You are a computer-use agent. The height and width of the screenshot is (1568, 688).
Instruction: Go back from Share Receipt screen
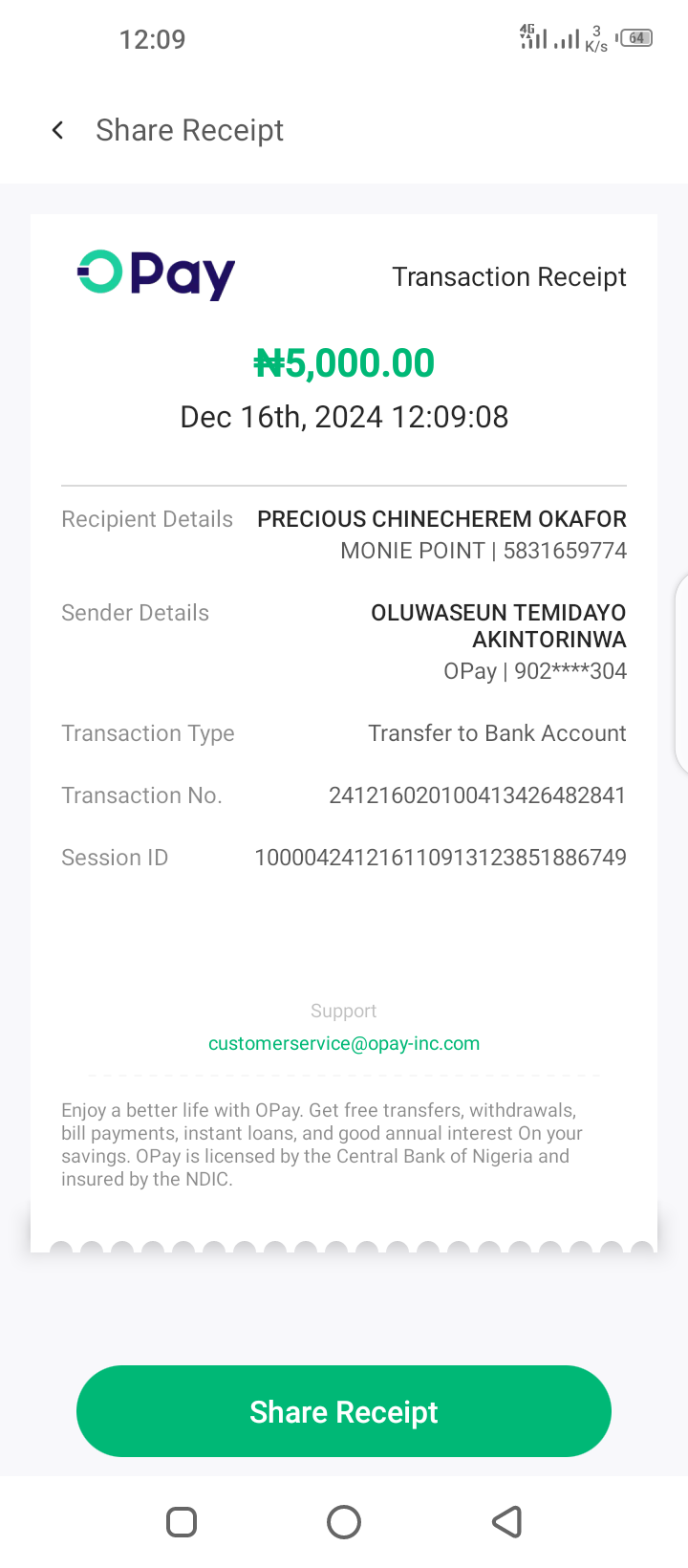tap(58, 130)
